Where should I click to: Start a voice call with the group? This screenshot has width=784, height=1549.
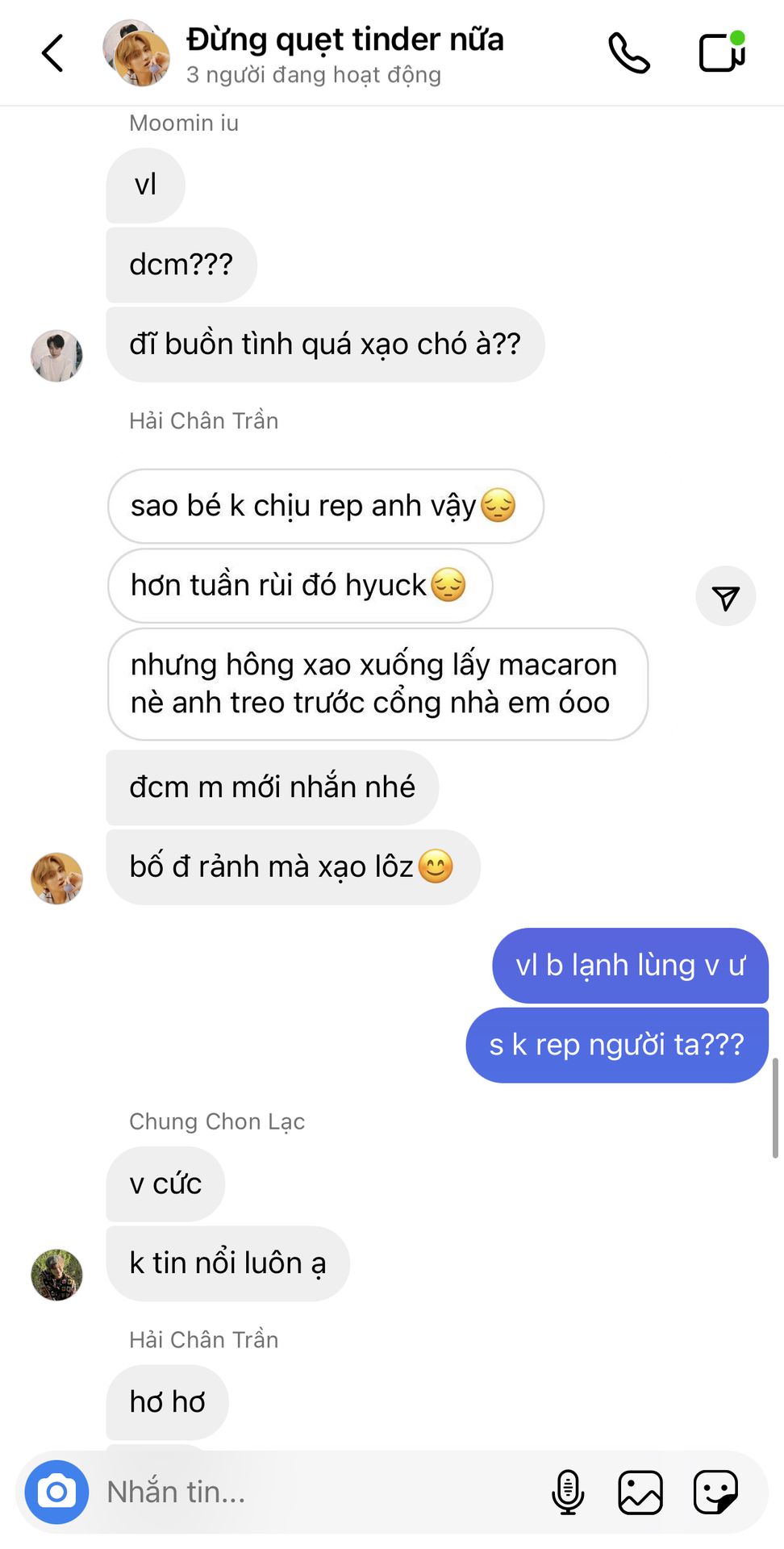coord(629,53)
